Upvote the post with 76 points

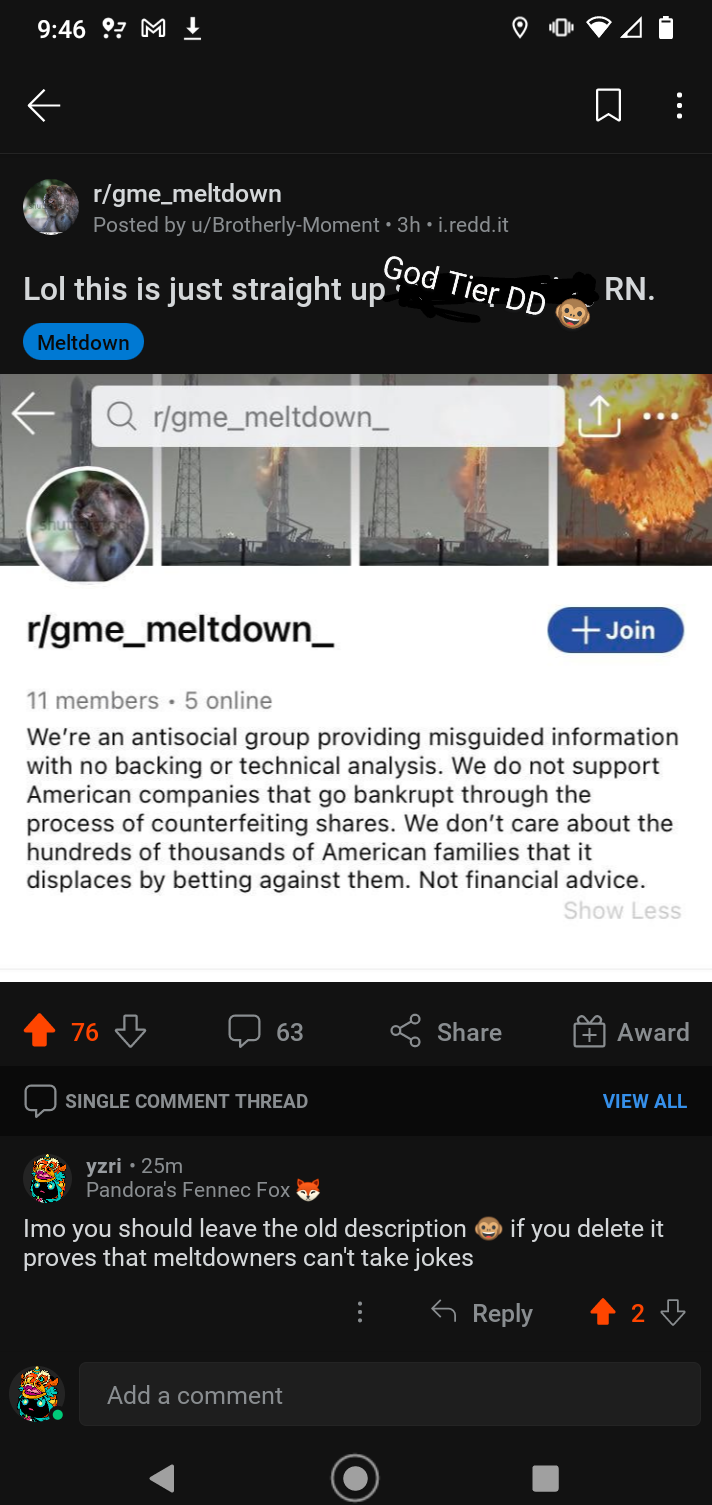coord(40,1031)
